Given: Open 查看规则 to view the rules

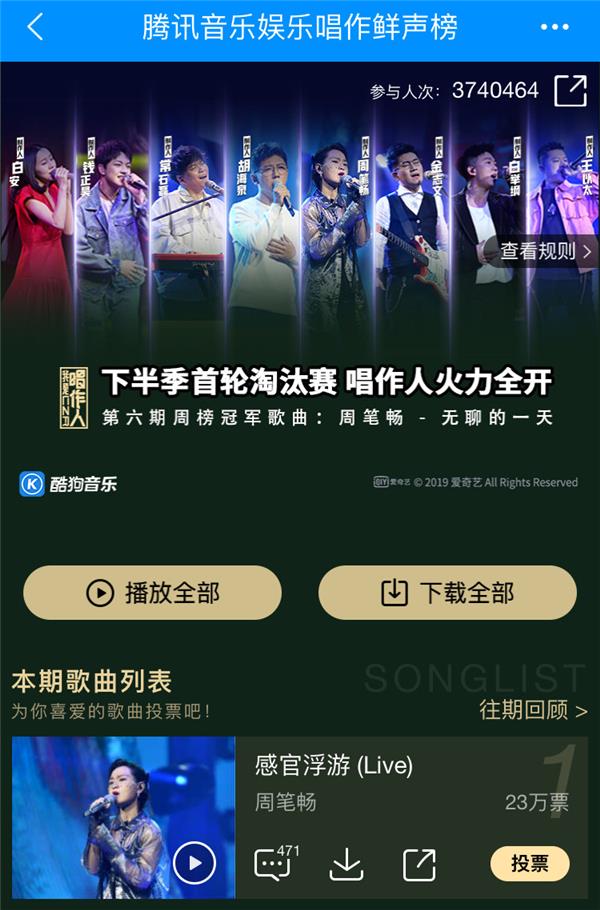Looking at the screenshot, I should click(x=545, y=251).
